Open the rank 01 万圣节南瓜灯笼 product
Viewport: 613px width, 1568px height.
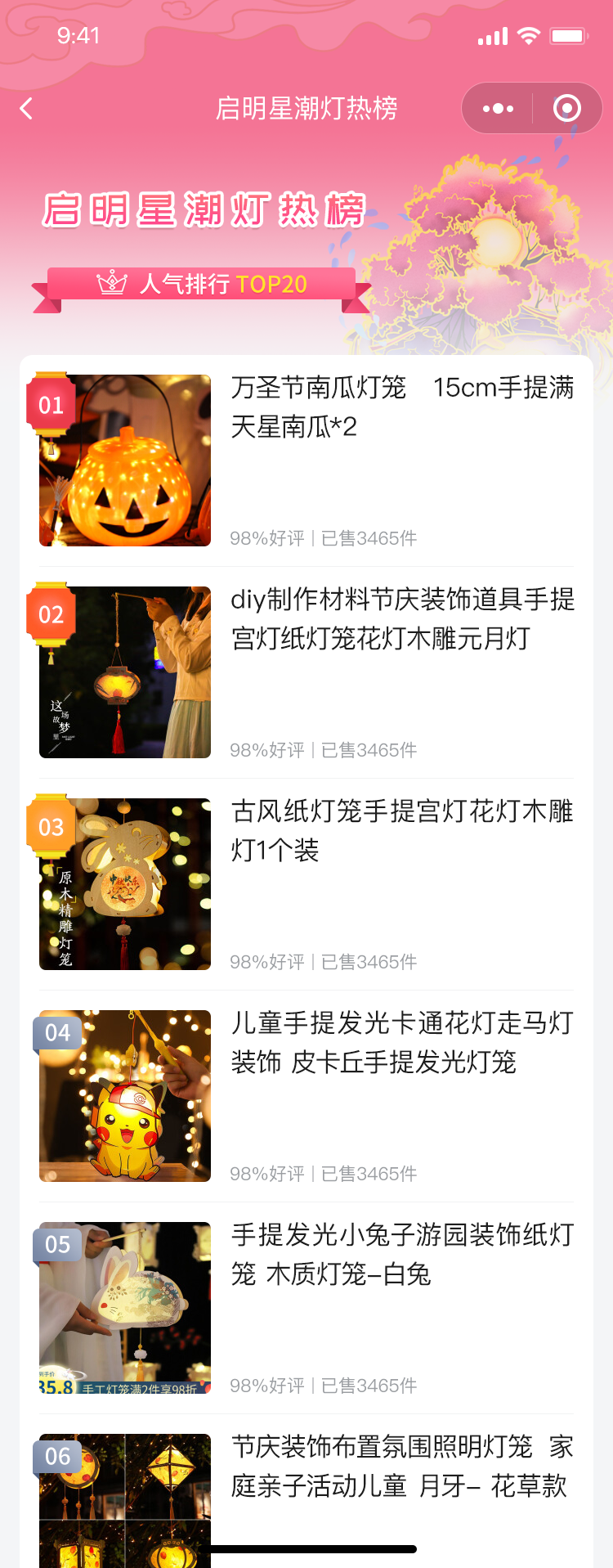click(306, 461)
